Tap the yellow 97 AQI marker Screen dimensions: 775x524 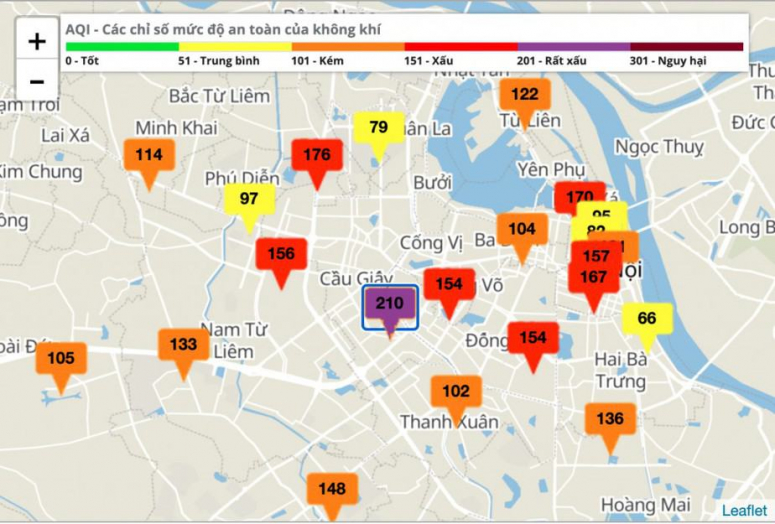click(x=249, y=199)
